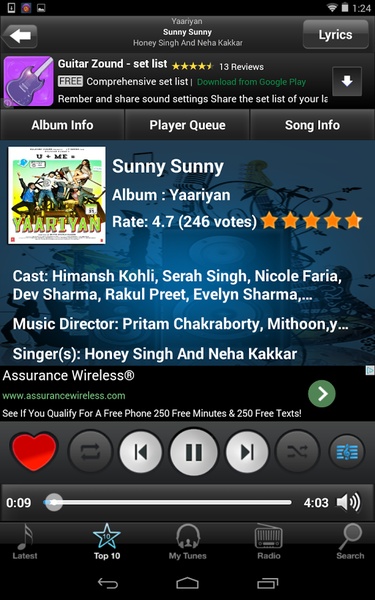Tap the red heart favorite button

[34, 452]
